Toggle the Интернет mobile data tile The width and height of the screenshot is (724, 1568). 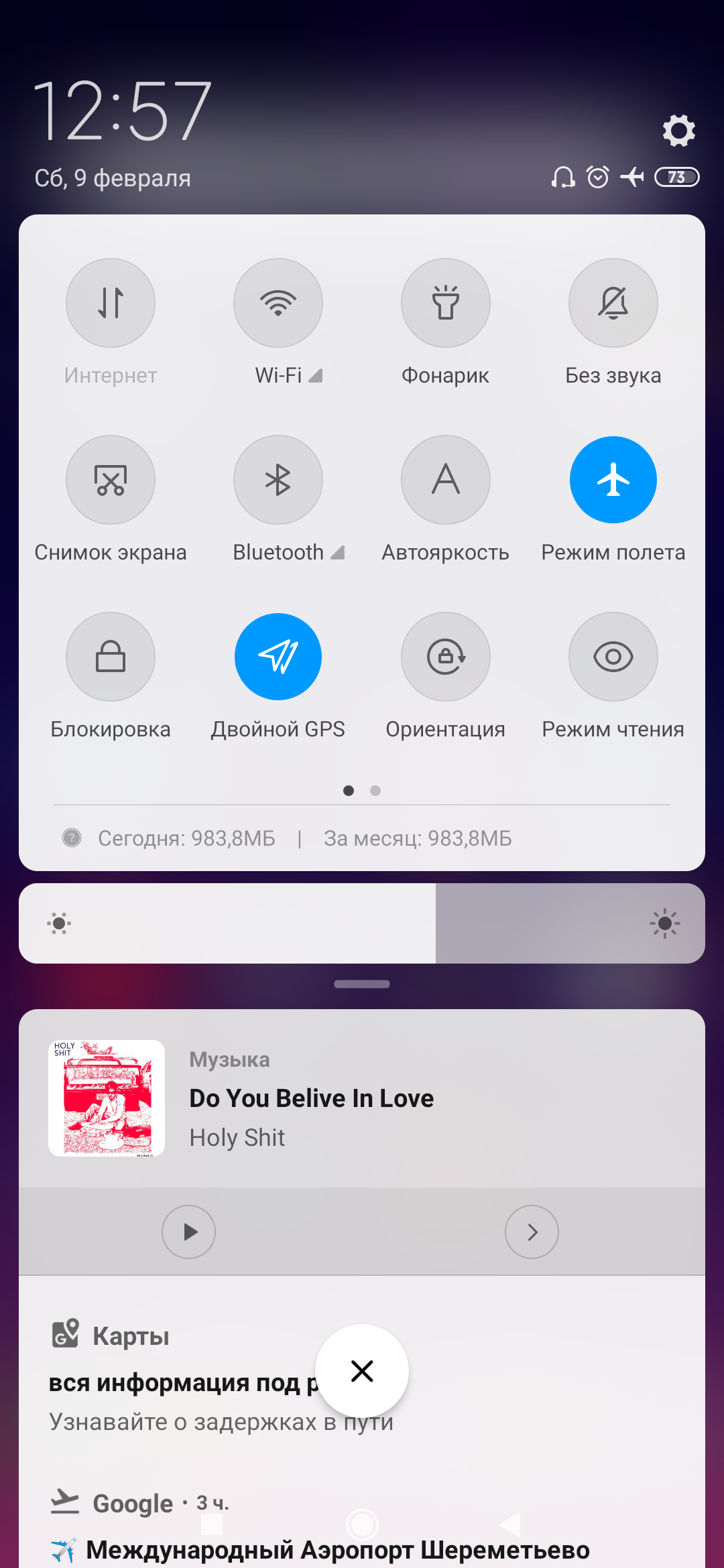(x=111, y=303)
